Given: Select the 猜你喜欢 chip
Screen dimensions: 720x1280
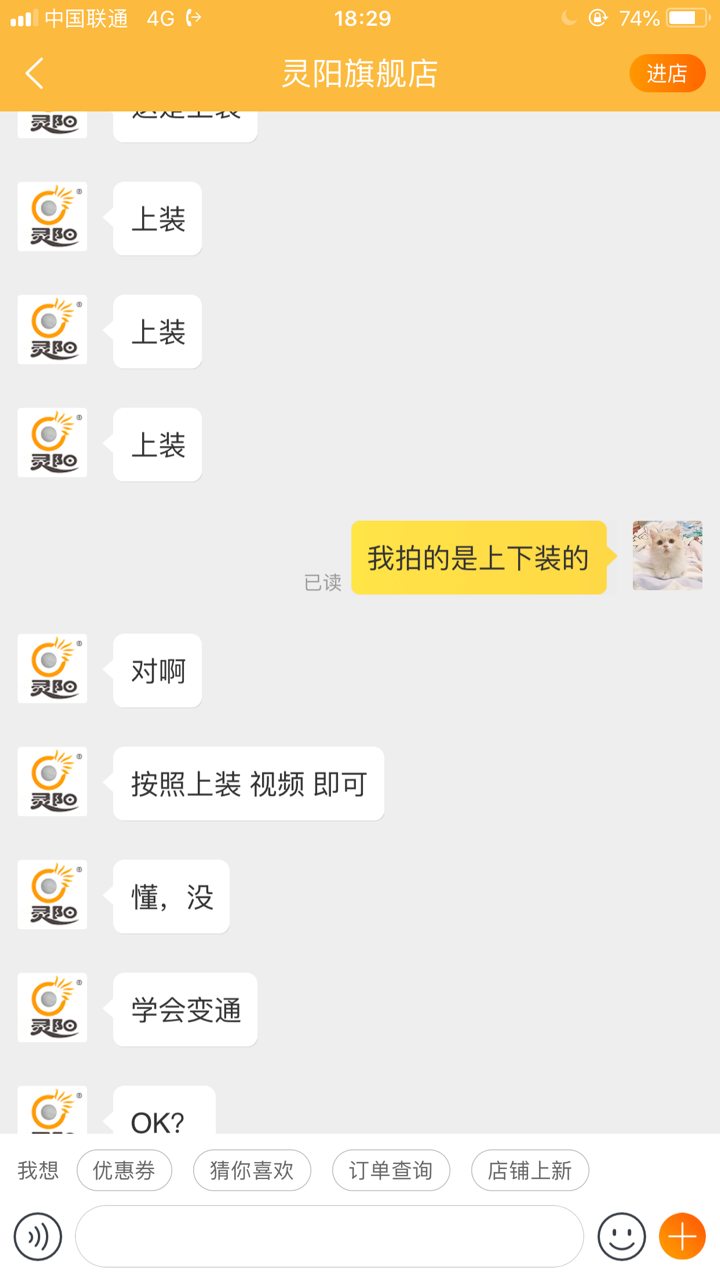Looking at the screenshot, I should pos(252,1170).
